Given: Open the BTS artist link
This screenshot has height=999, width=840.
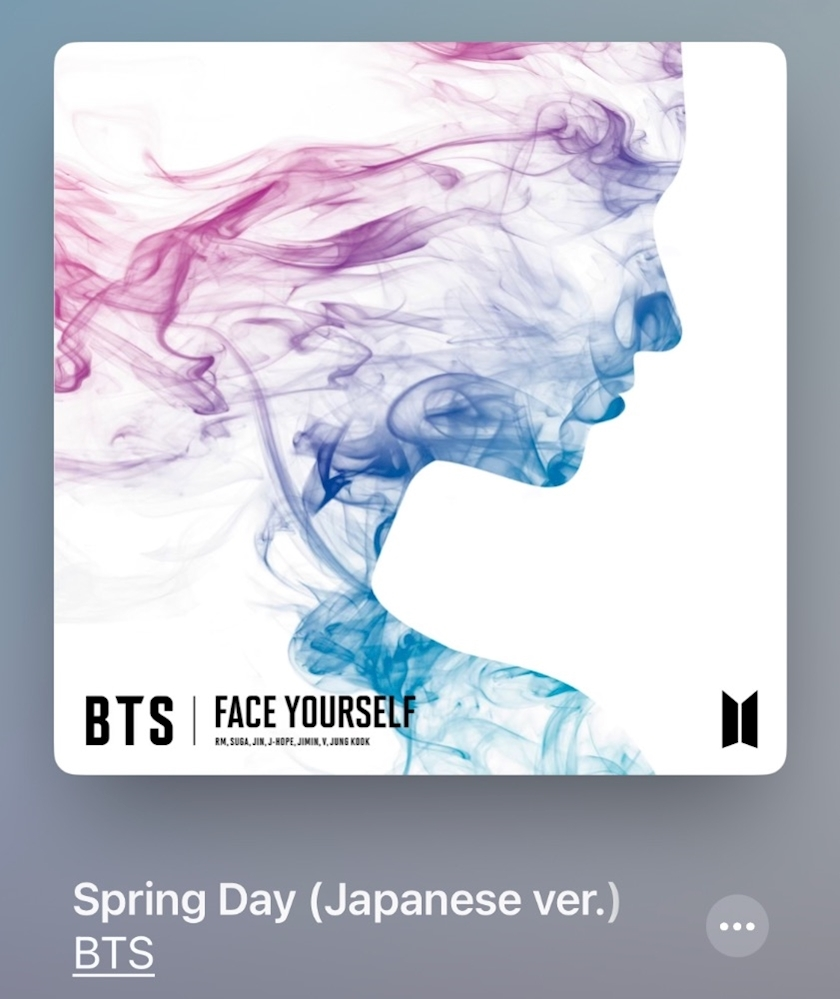Looking at the screenshot, I should [x=114, y=953].
